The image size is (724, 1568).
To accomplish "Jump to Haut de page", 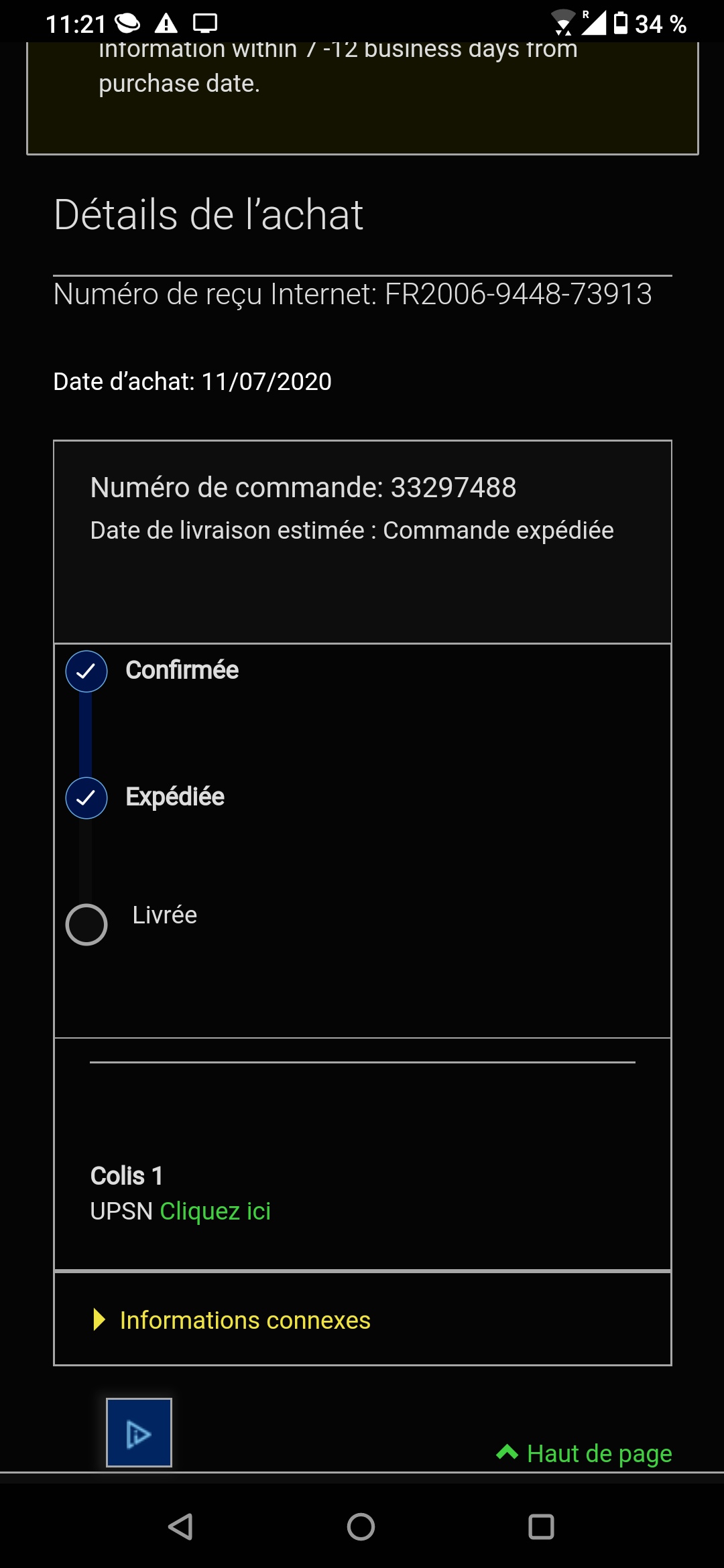I will (584, 1453).
